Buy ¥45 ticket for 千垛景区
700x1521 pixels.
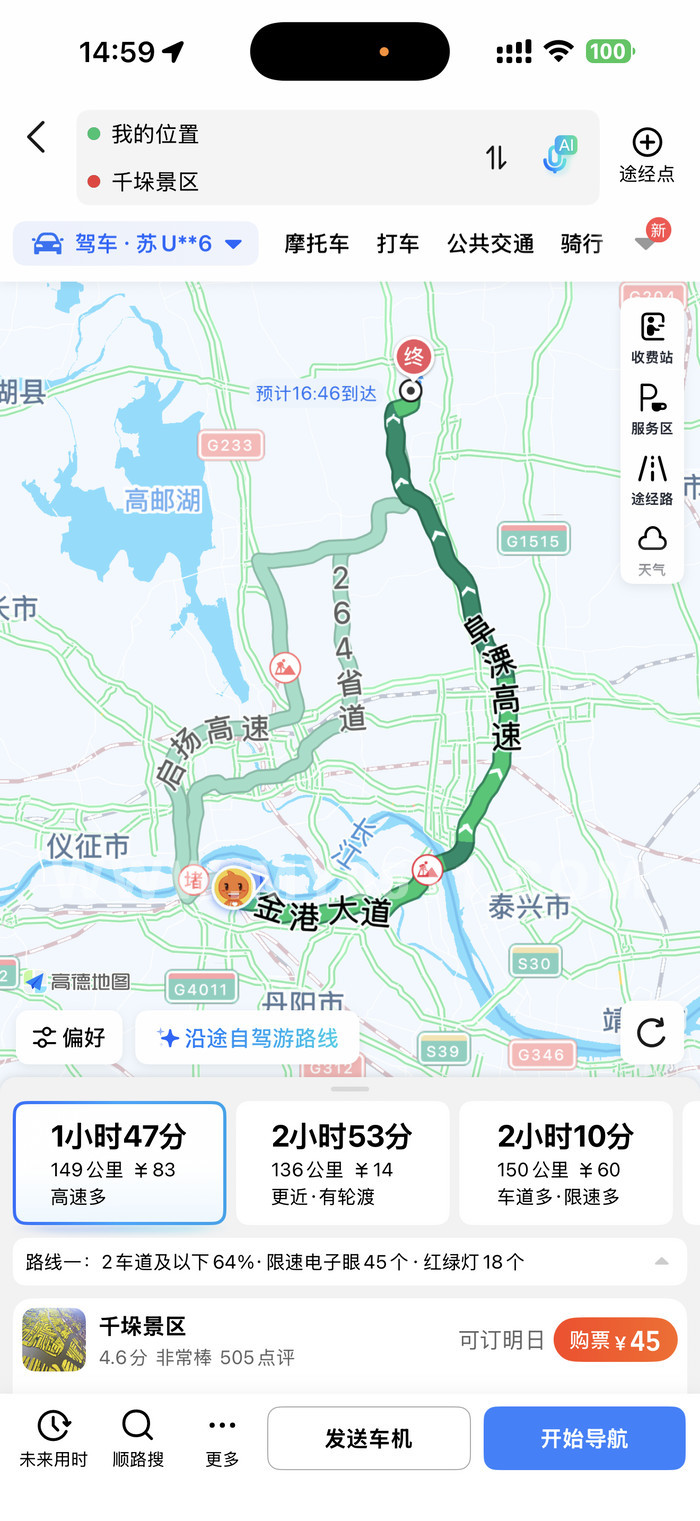coord(615,1340)
